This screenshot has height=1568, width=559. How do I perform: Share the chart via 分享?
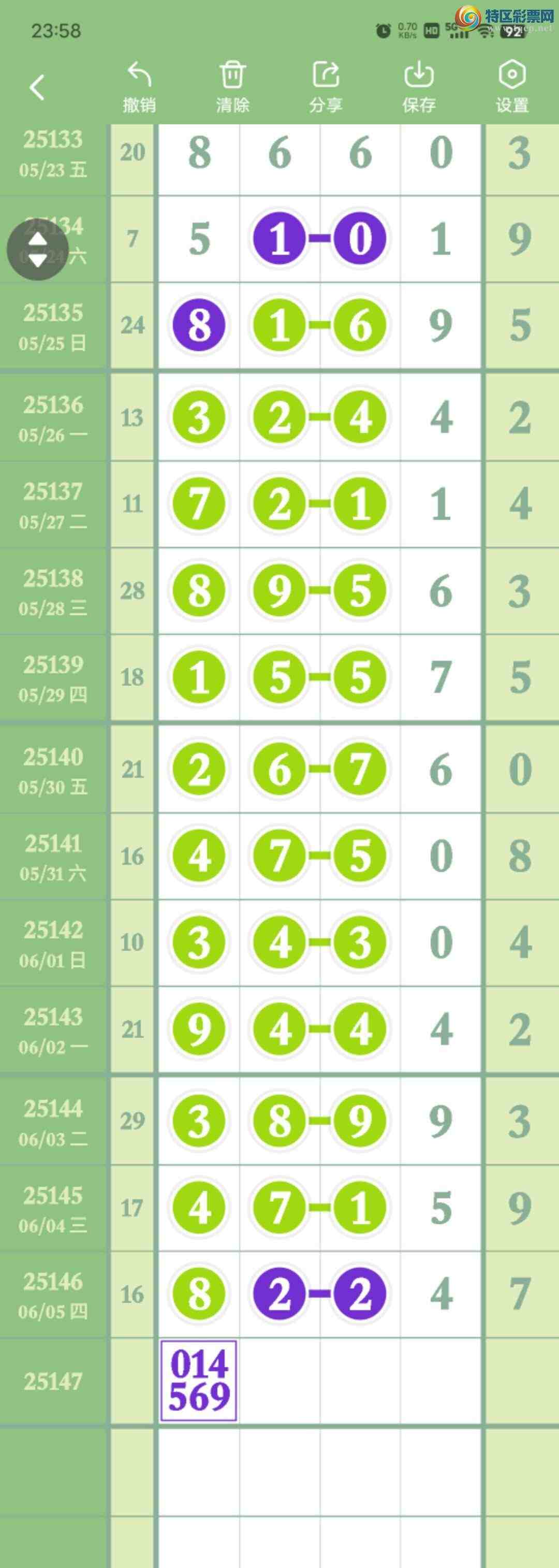point(326,87)
